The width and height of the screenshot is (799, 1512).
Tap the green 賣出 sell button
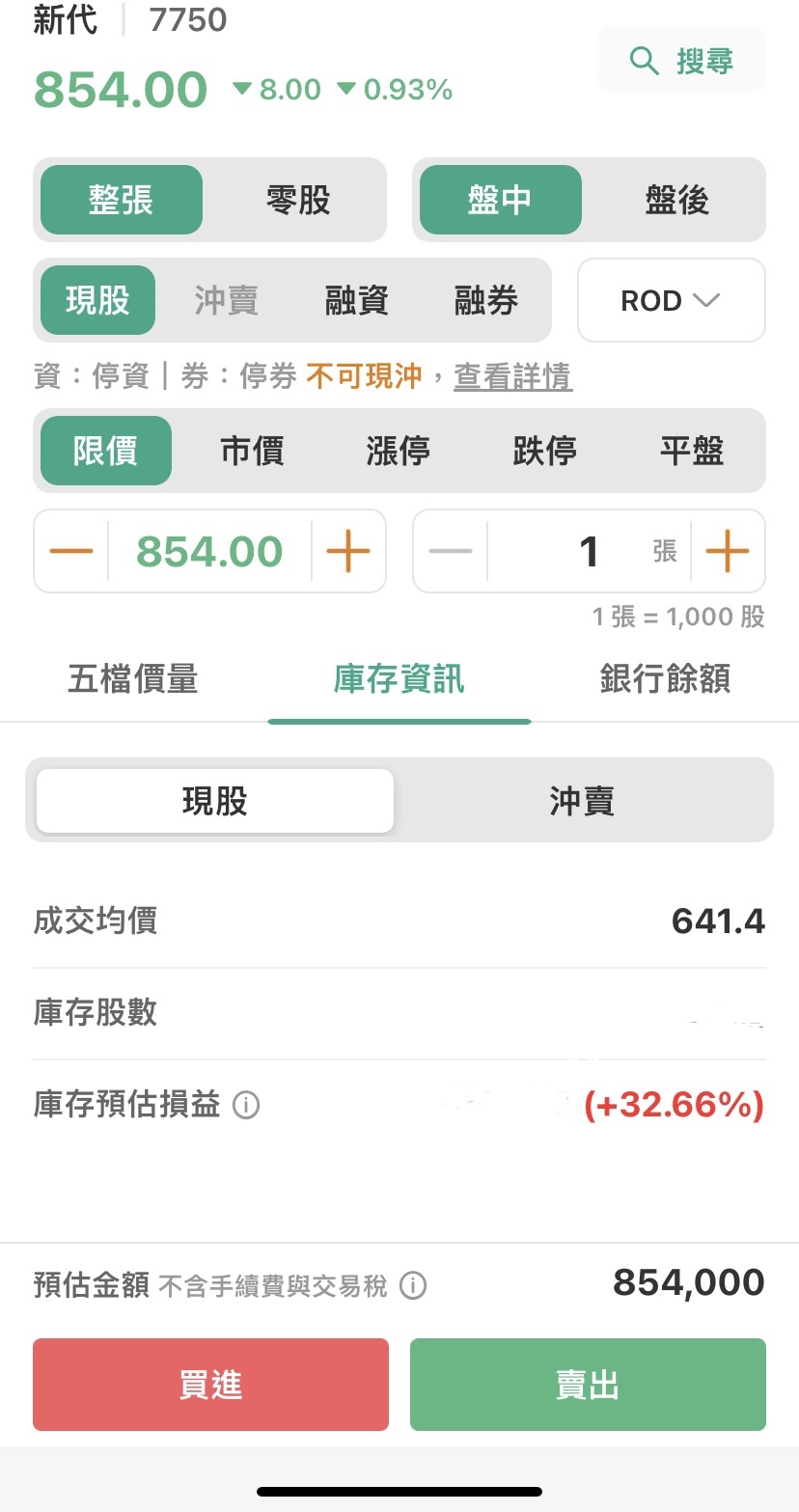pos(588,1385)
